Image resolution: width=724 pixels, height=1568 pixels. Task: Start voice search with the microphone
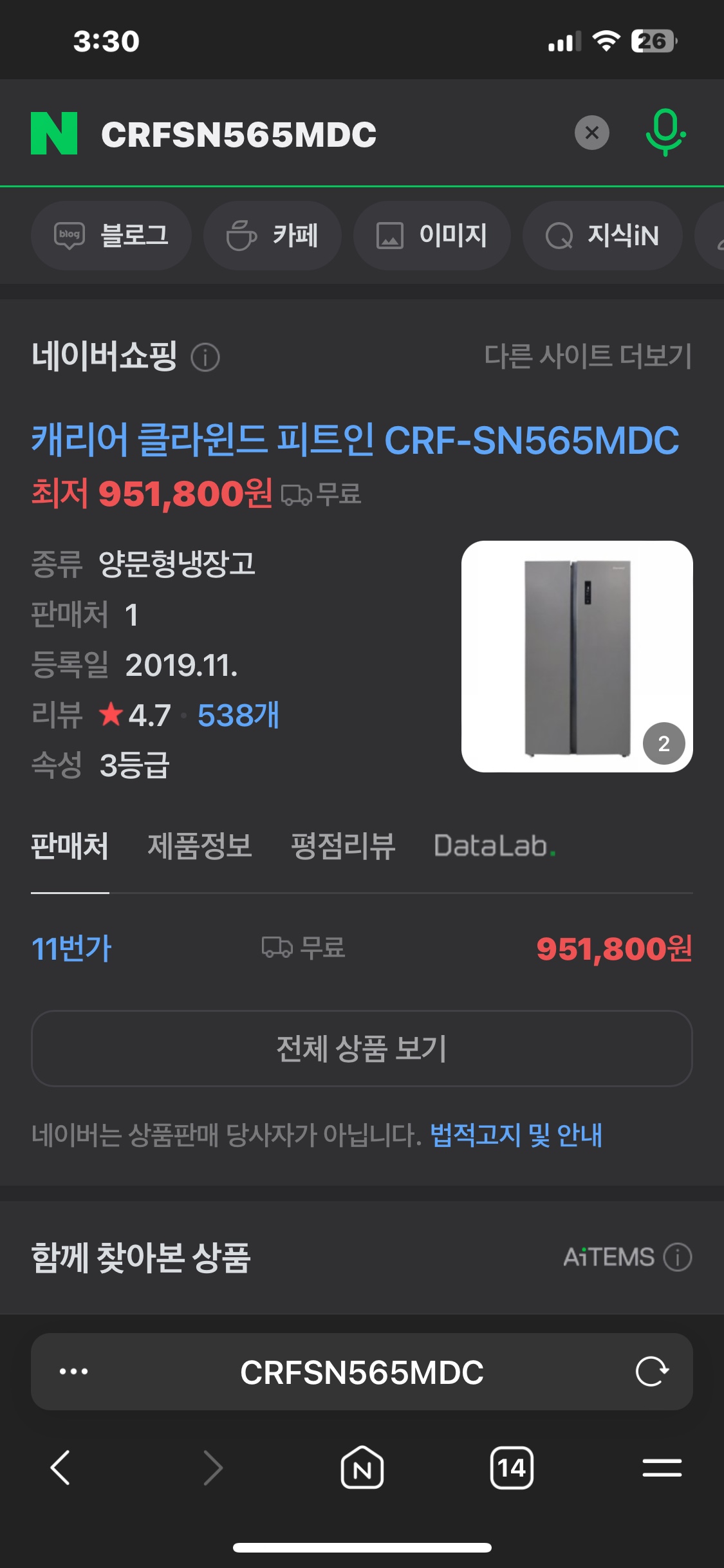click(x=665, y=133)
